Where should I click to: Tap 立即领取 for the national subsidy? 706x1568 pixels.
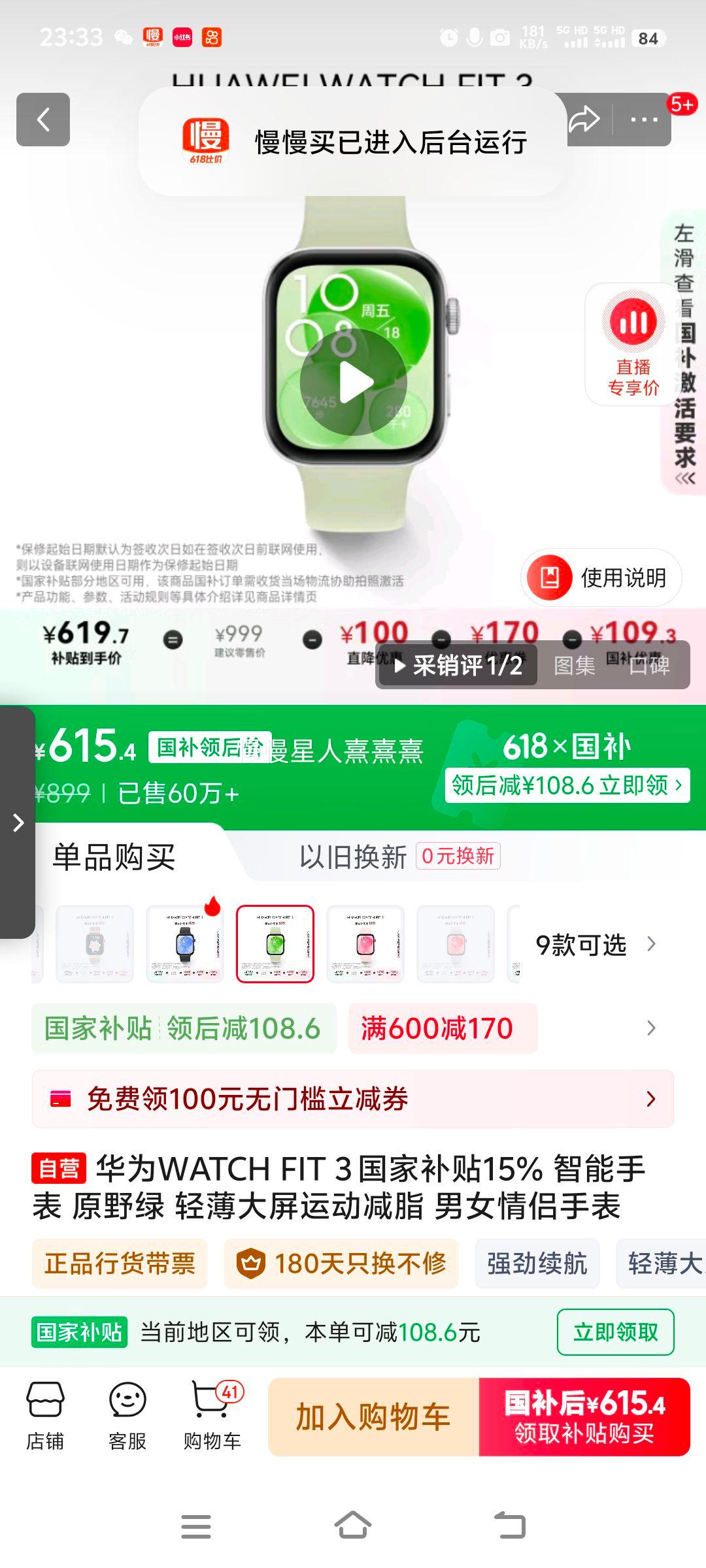coord(615,1332)
